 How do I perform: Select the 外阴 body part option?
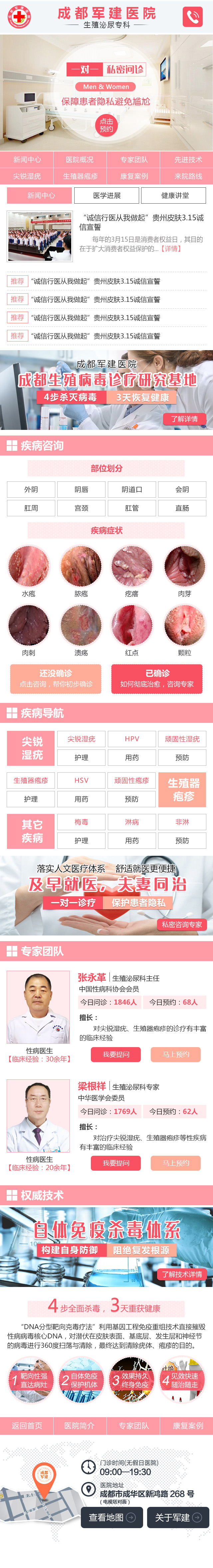[31, 489]
